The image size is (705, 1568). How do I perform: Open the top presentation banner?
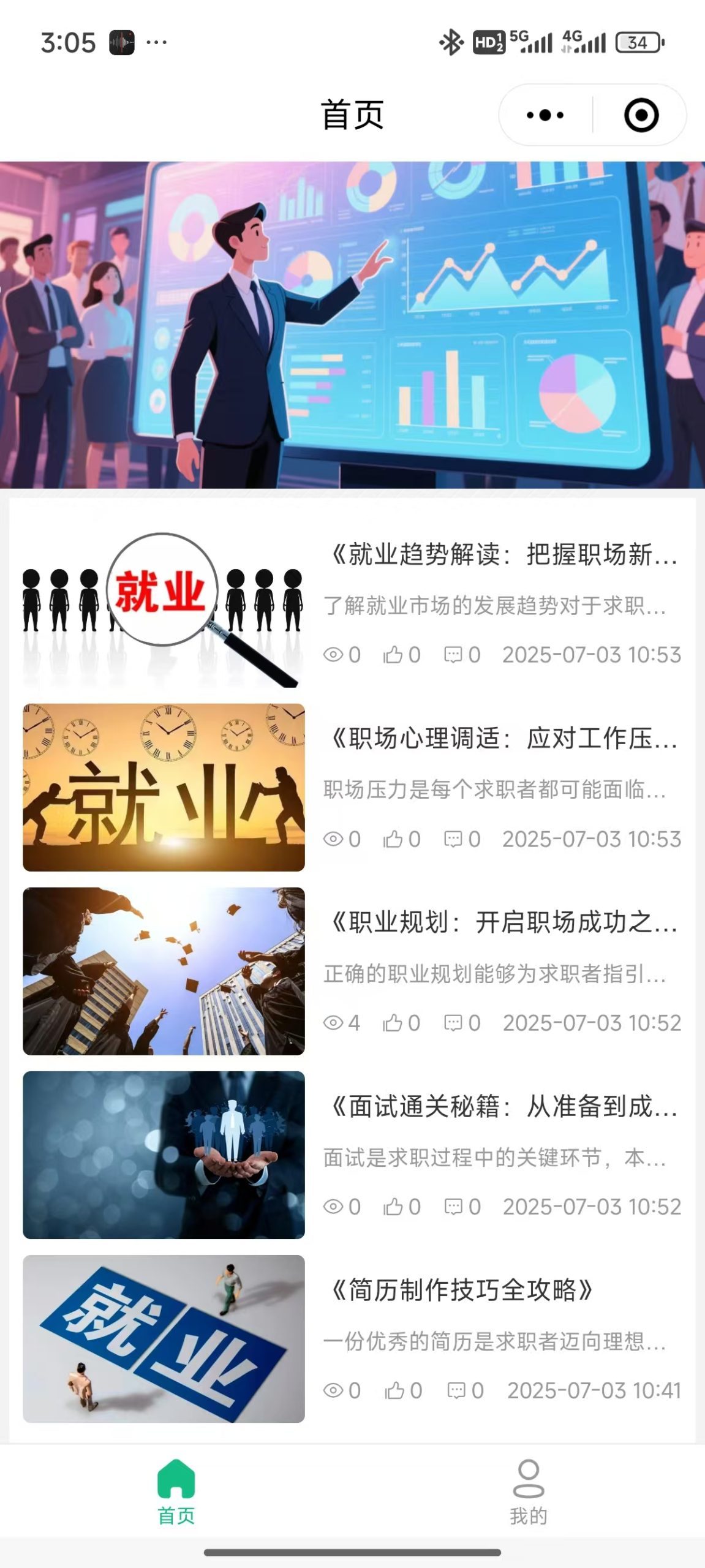[x=352, y=325]
